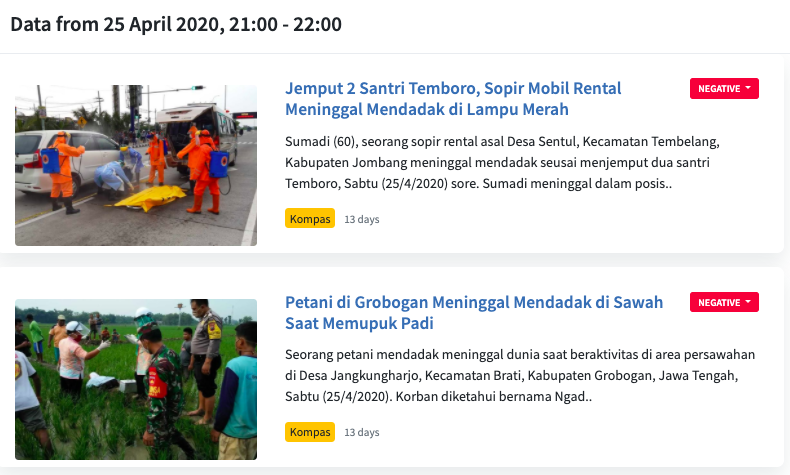Open NEGATIVE dropdown on the Sopir Rental article
The image size is (790, 475).
point(724,89)
